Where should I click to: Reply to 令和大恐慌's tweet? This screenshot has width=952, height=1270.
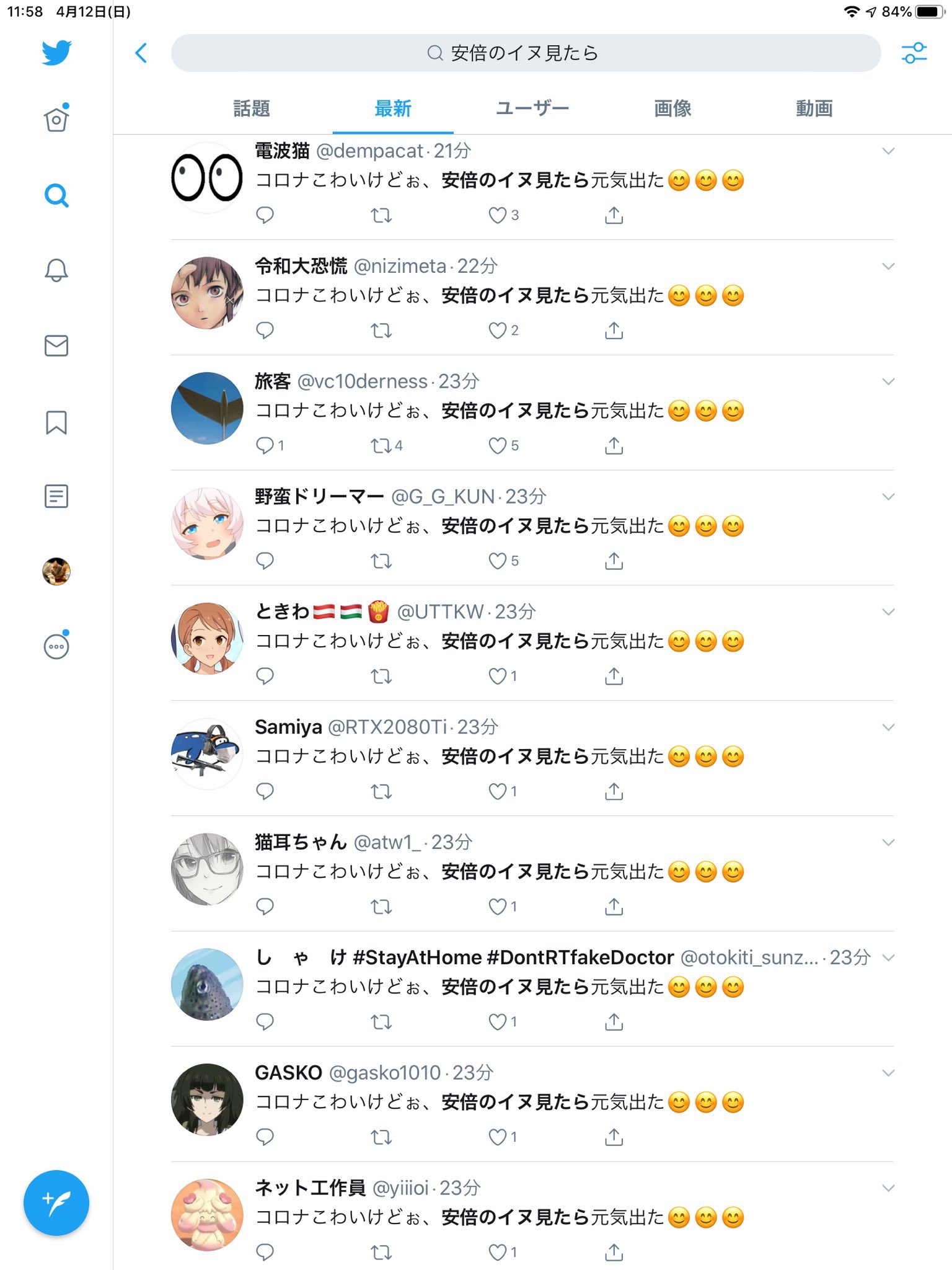265,331
